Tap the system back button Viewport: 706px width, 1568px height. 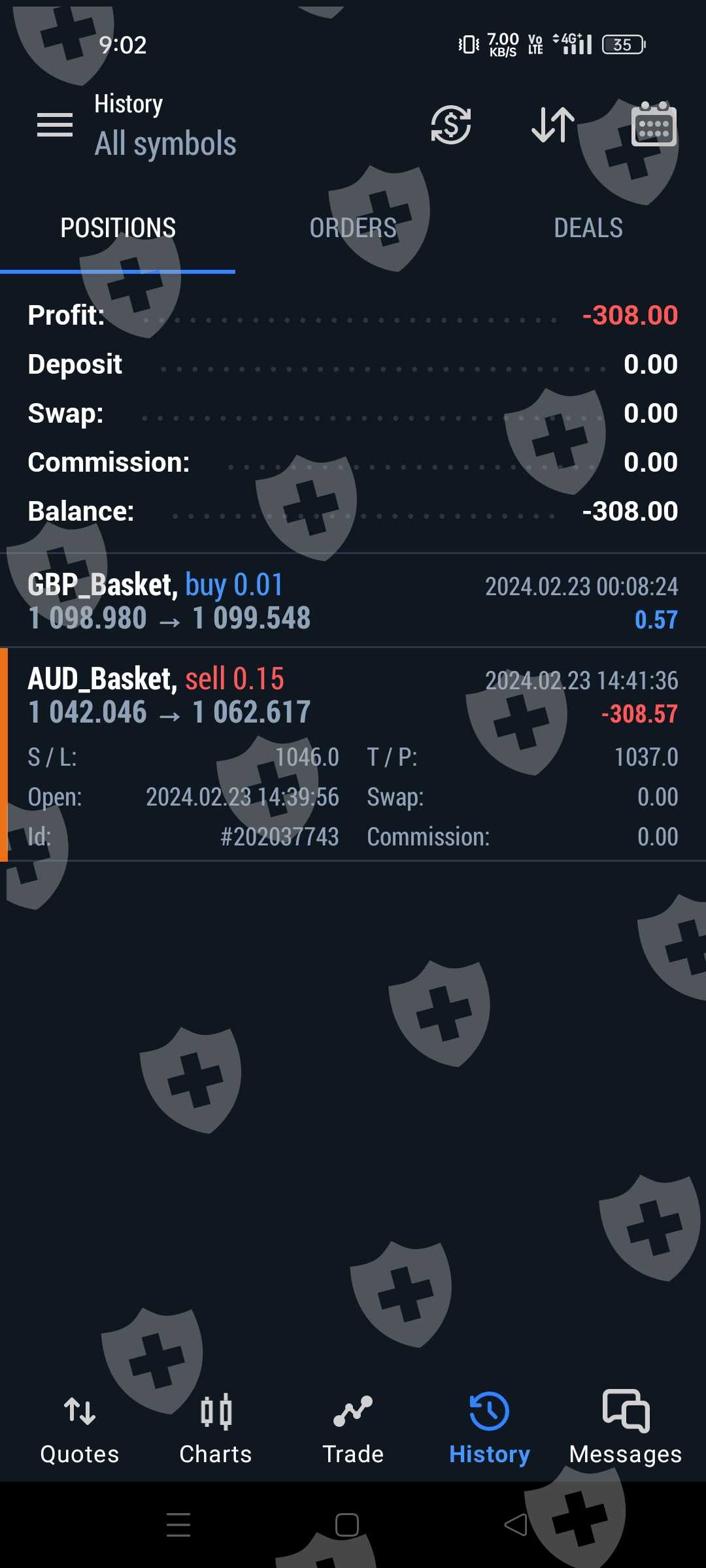(516, 1525)
